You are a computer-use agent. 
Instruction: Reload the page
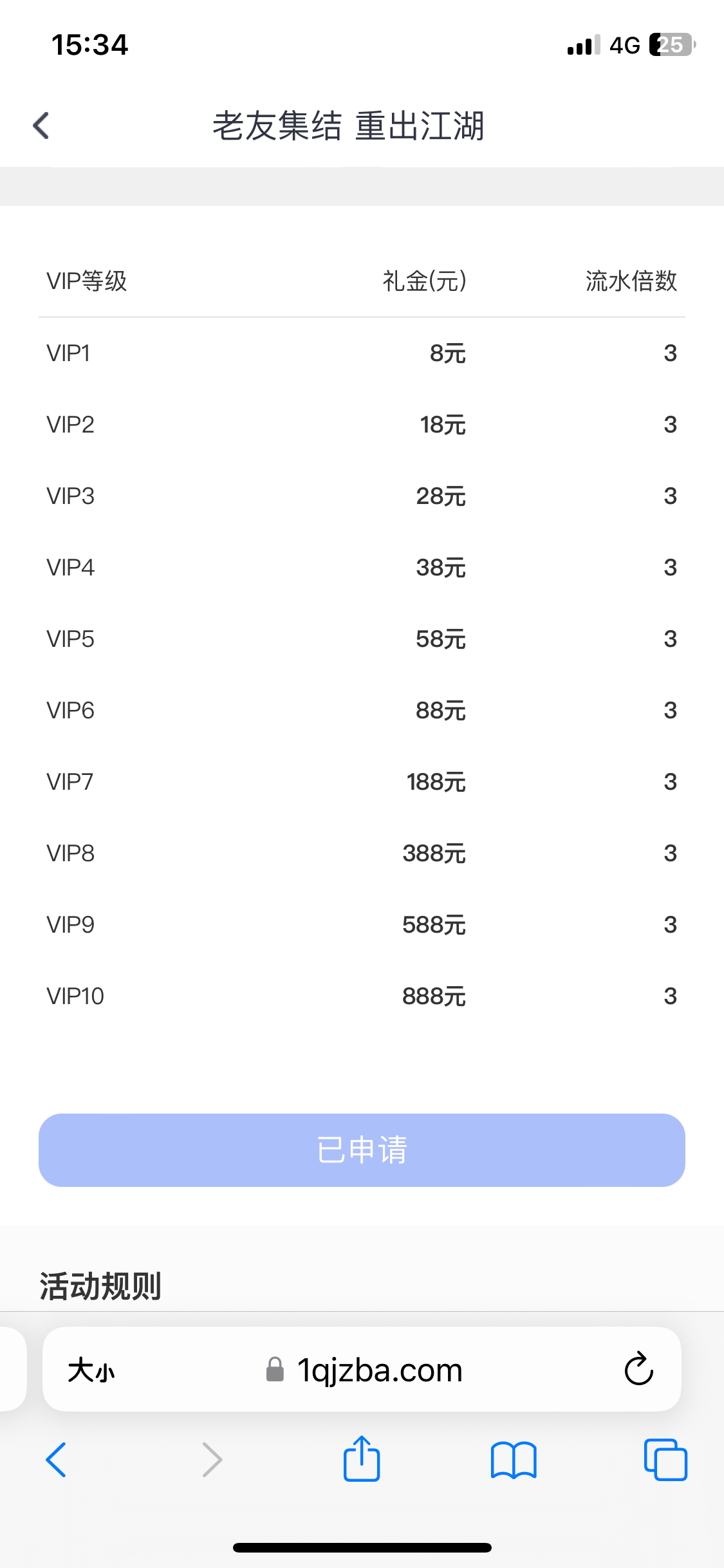pos(638,1369)
